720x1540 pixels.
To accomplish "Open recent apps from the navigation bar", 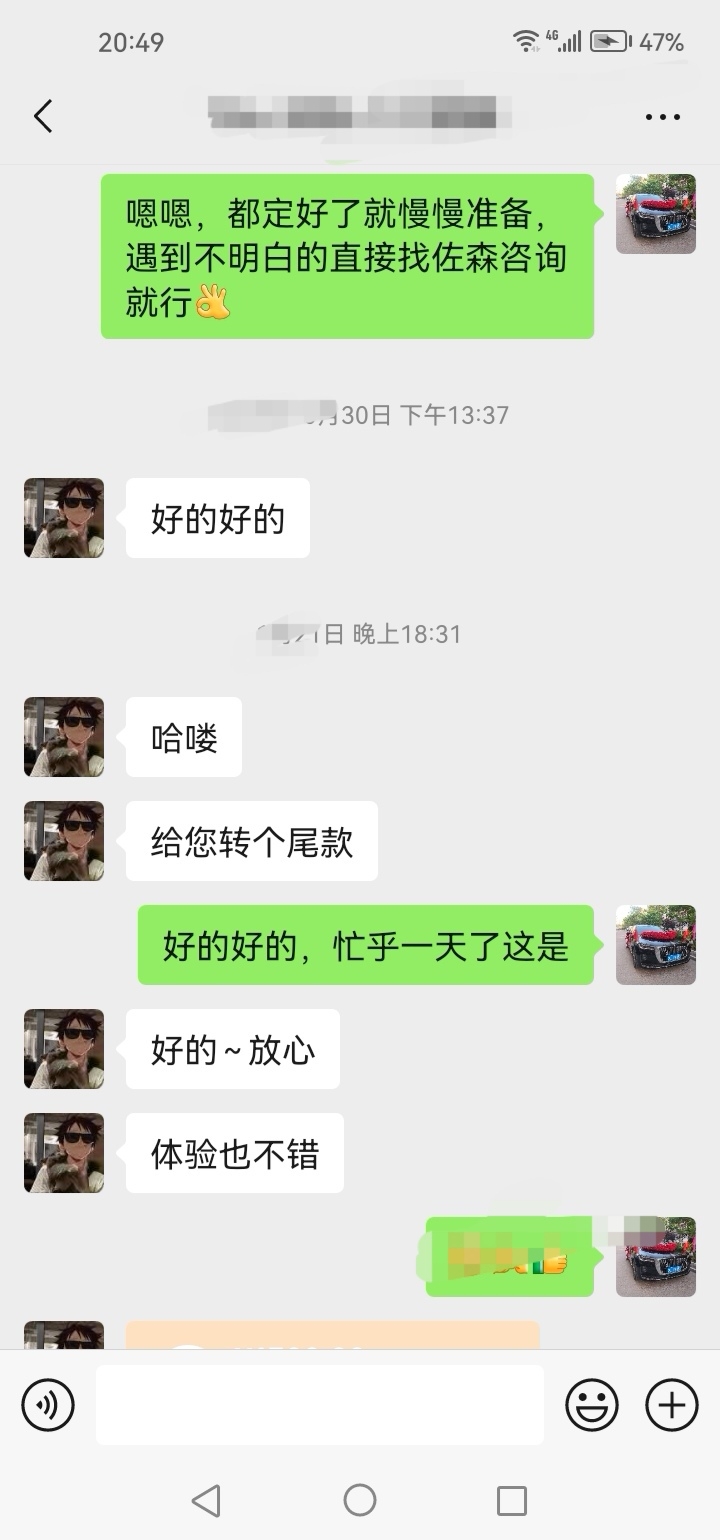I will pos(512,1500).
